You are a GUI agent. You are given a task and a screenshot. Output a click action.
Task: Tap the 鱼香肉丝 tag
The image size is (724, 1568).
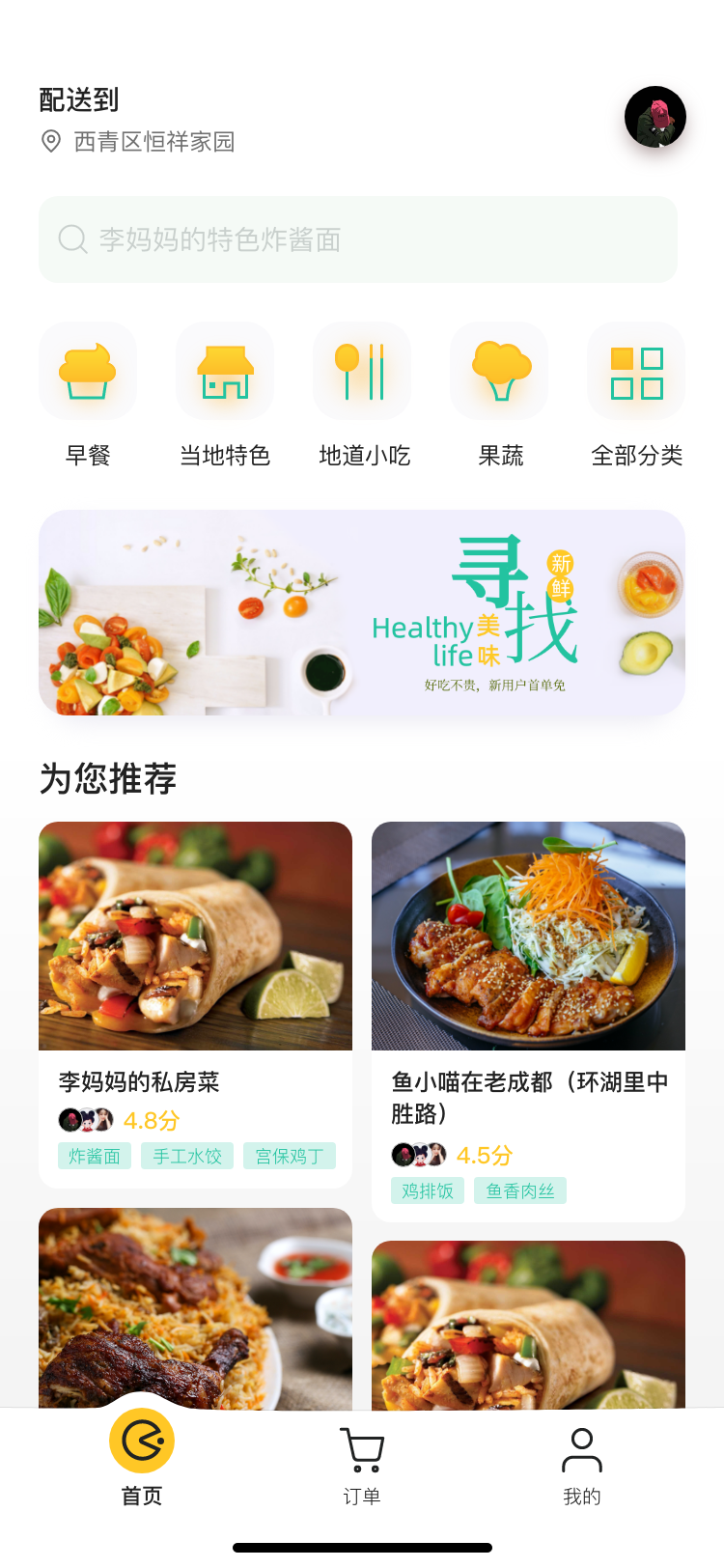tap(520, 1190)
